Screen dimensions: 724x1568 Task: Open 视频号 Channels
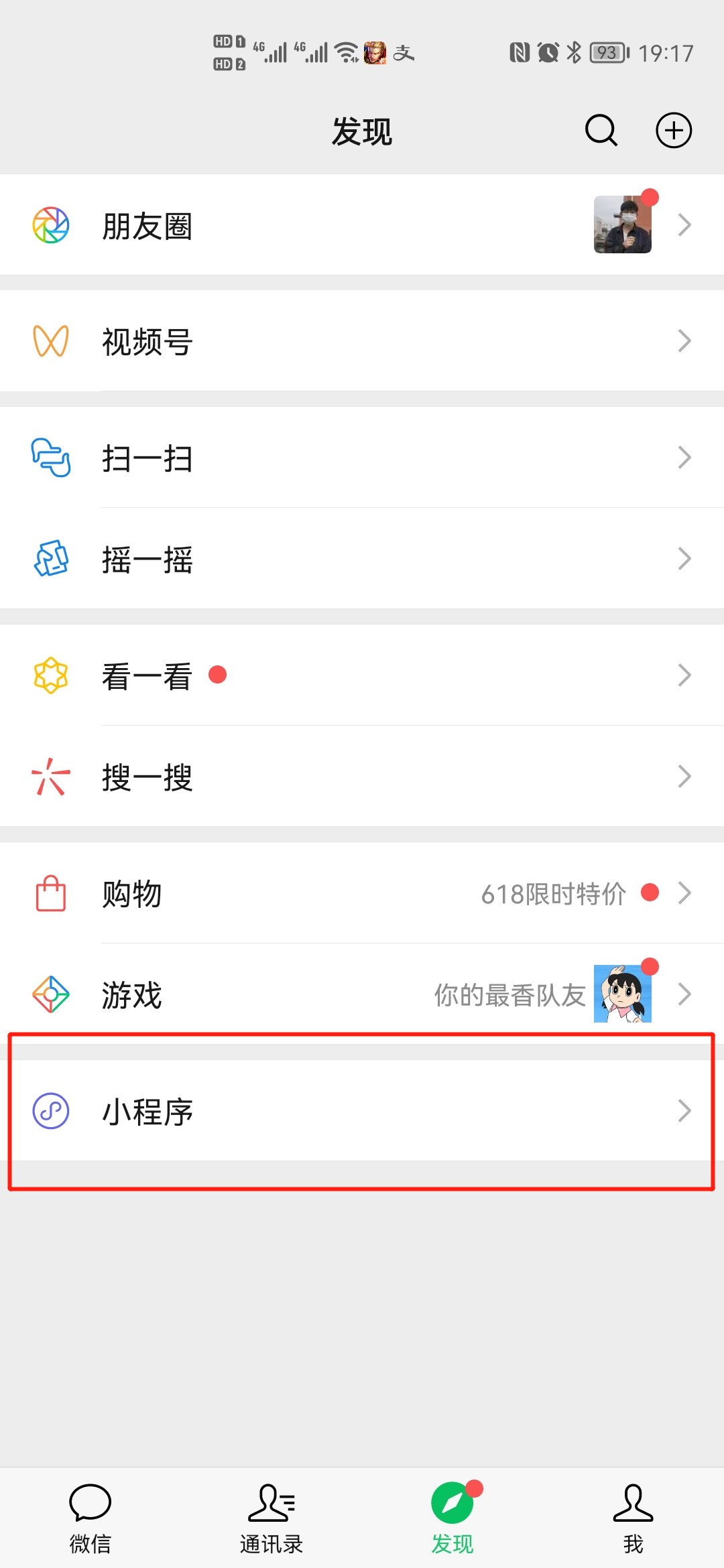coord(362,340)
